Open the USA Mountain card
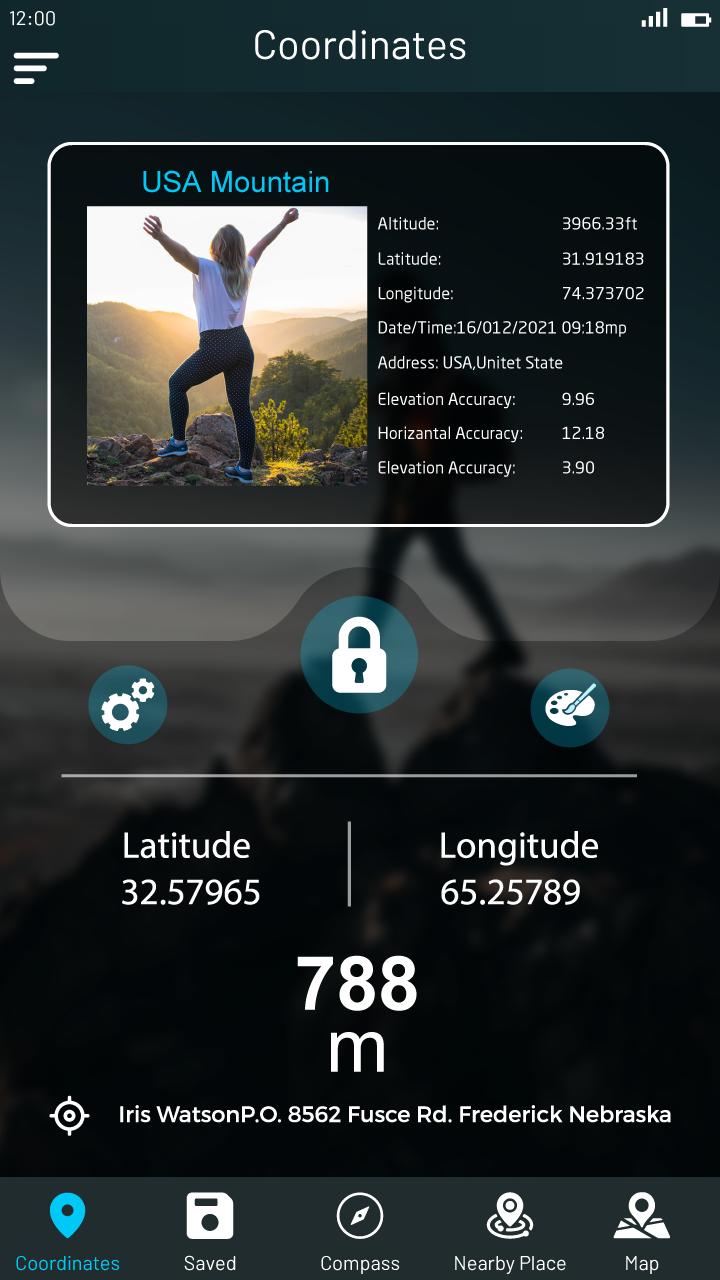This screenshot has width=720, height=1280. [x=358, y=335]
